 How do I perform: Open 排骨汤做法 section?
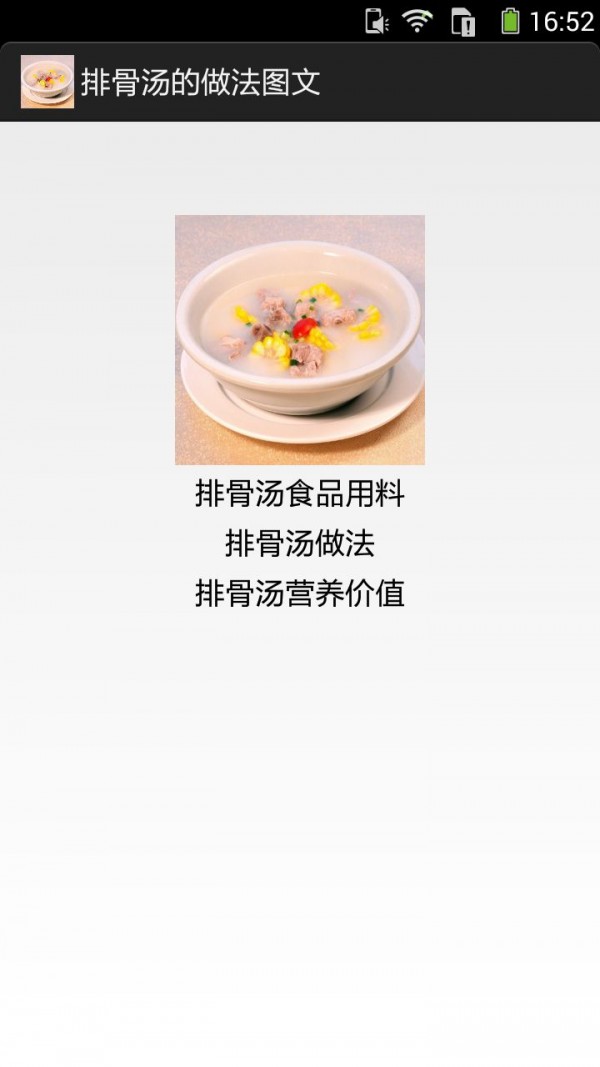(299, 543)
